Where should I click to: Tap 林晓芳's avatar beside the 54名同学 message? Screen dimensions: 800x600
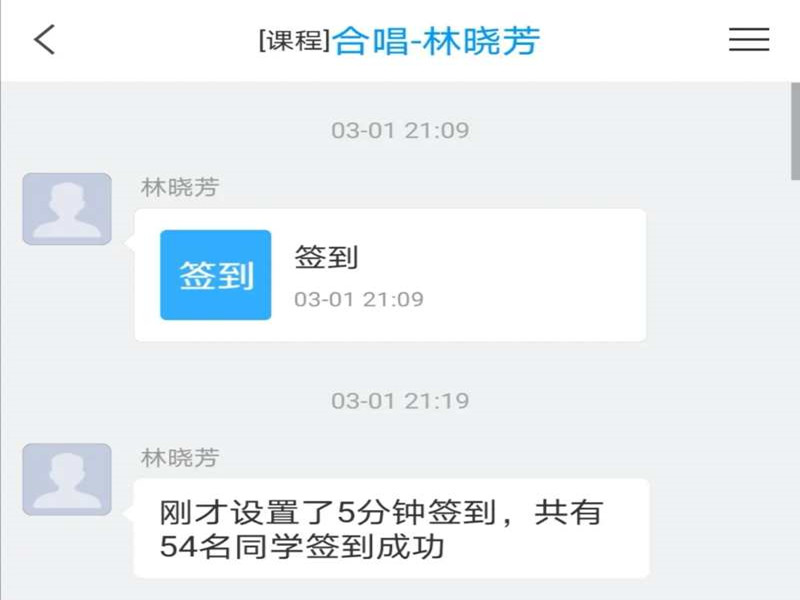coord(67,479)
